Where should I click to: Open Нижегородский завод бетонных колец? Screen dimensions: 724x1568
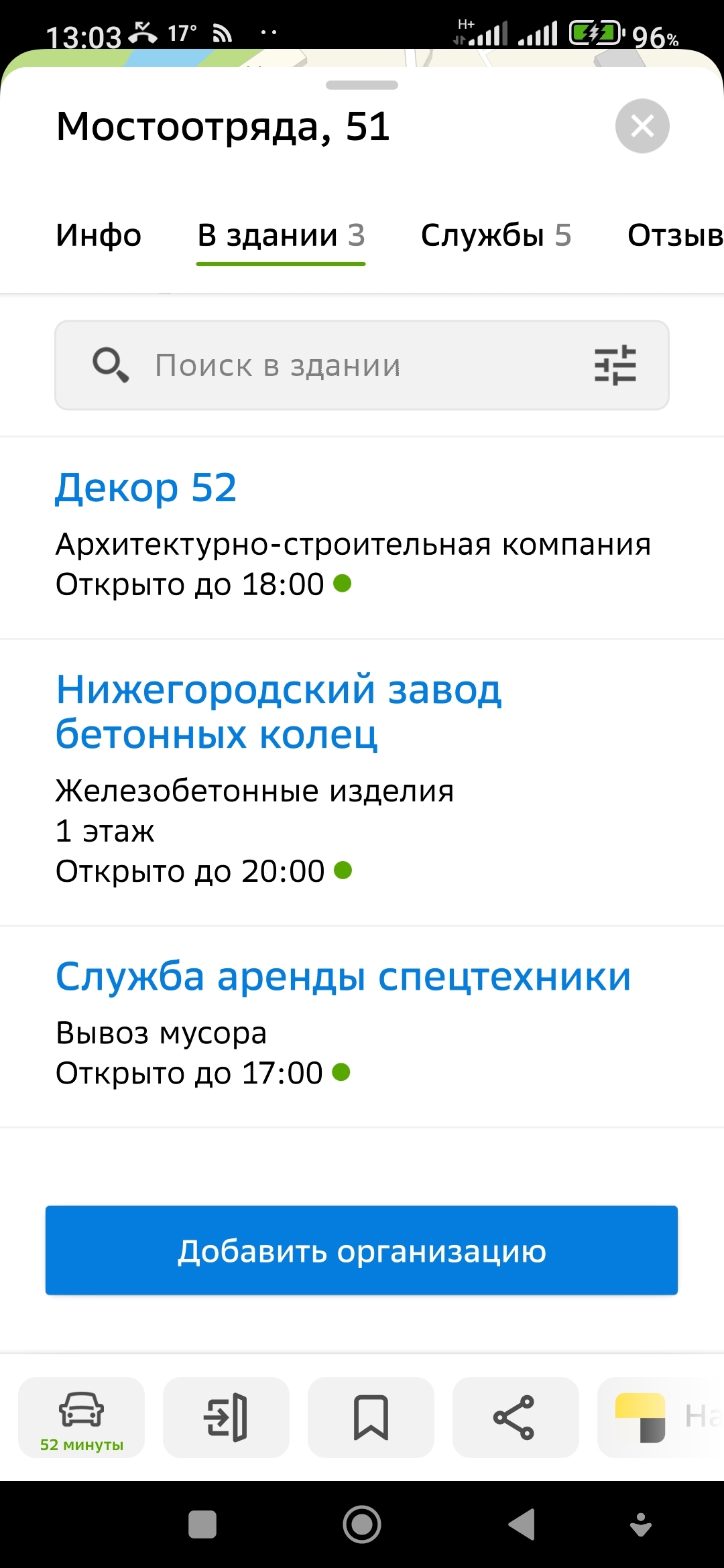[278, 712]
